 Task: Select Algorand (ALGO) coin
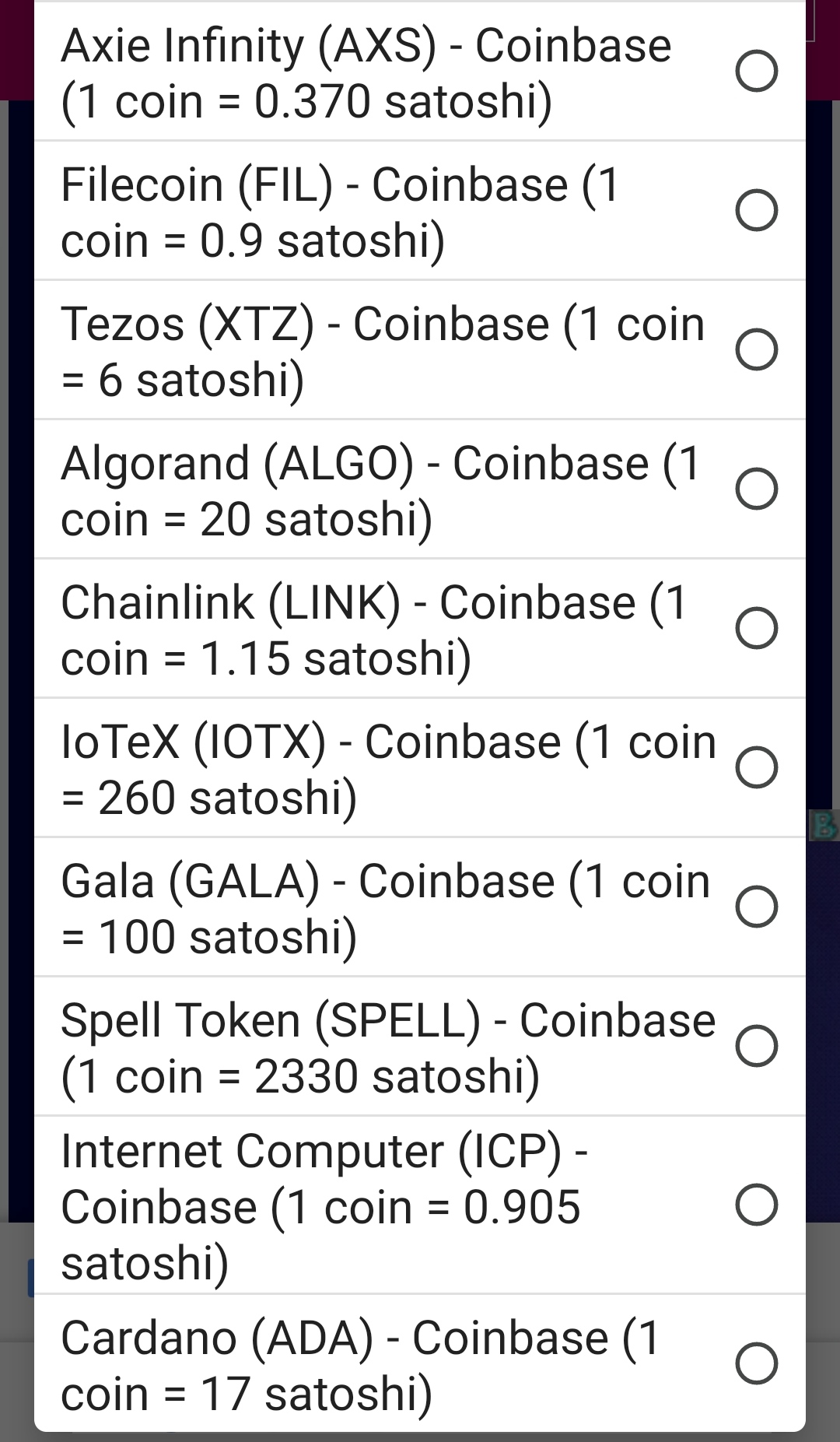pos(420,489)
